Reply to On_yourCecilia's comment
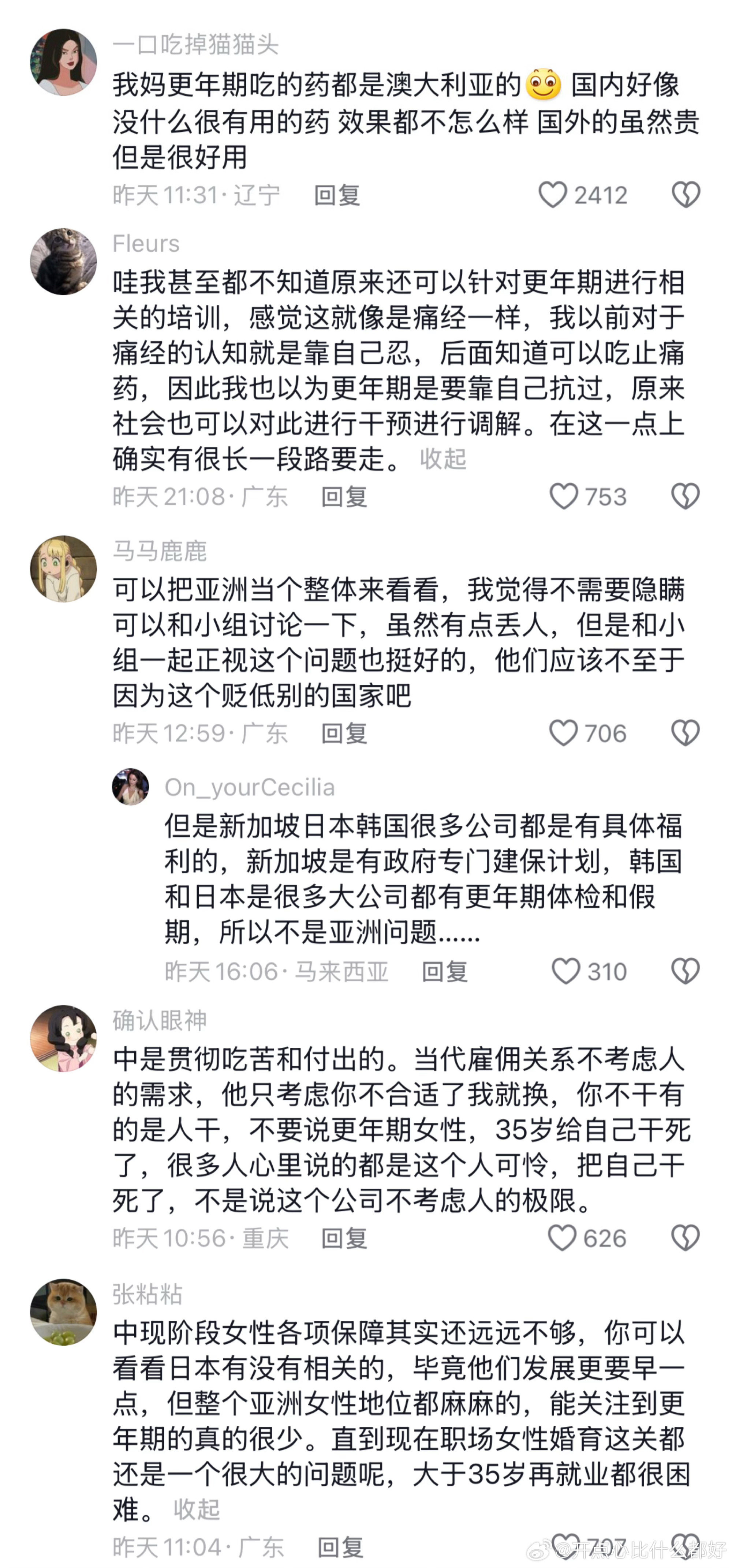The height and width of the screenshot is (1568, 732). pos(445,971)
